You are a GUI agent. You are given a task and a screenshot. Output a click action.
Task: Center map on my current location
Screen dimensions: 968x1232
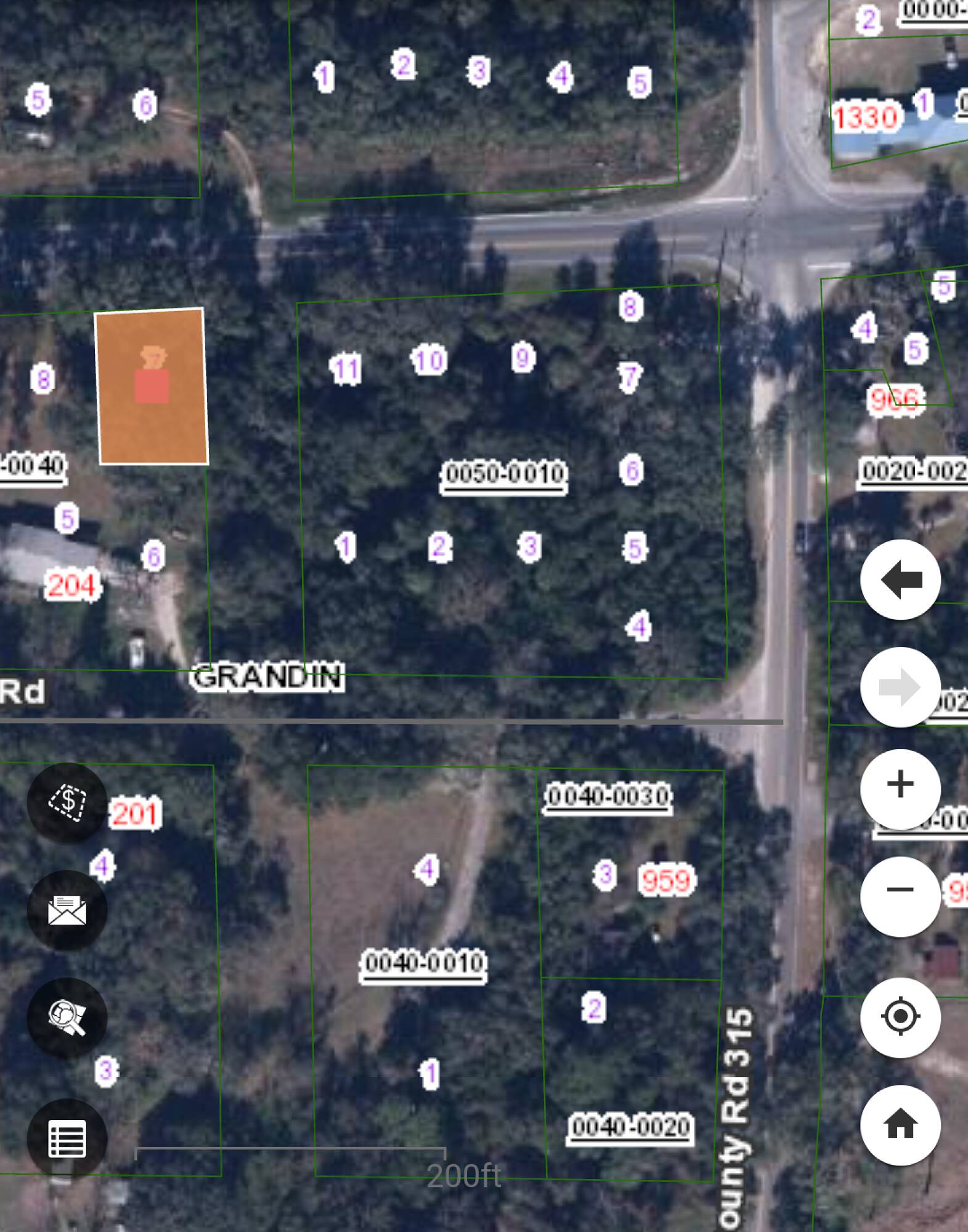click(900, 1017)
